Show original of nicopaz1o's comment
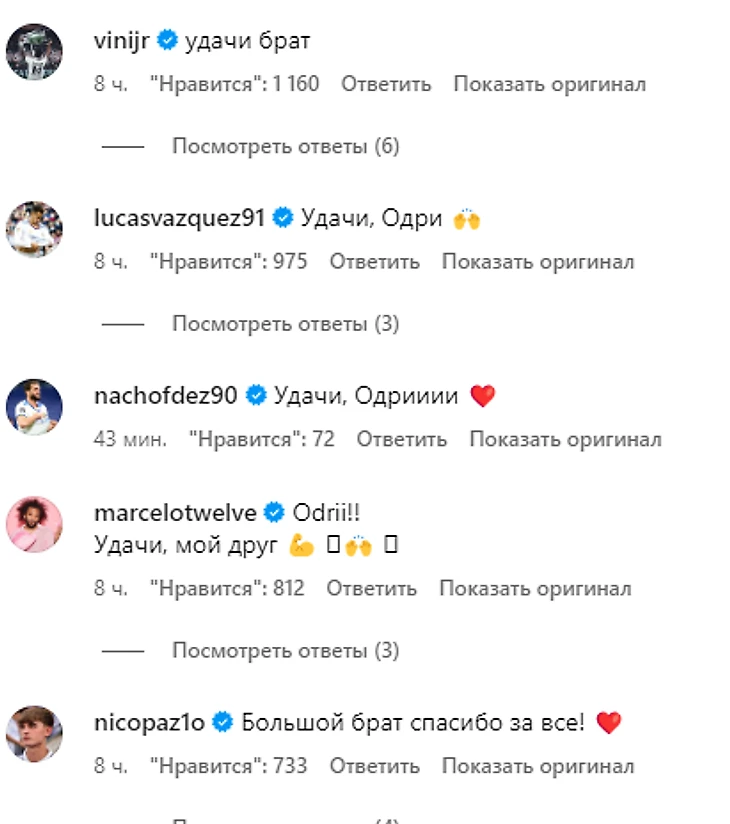This screenshot has width=730, height=824. pos(538,767)
